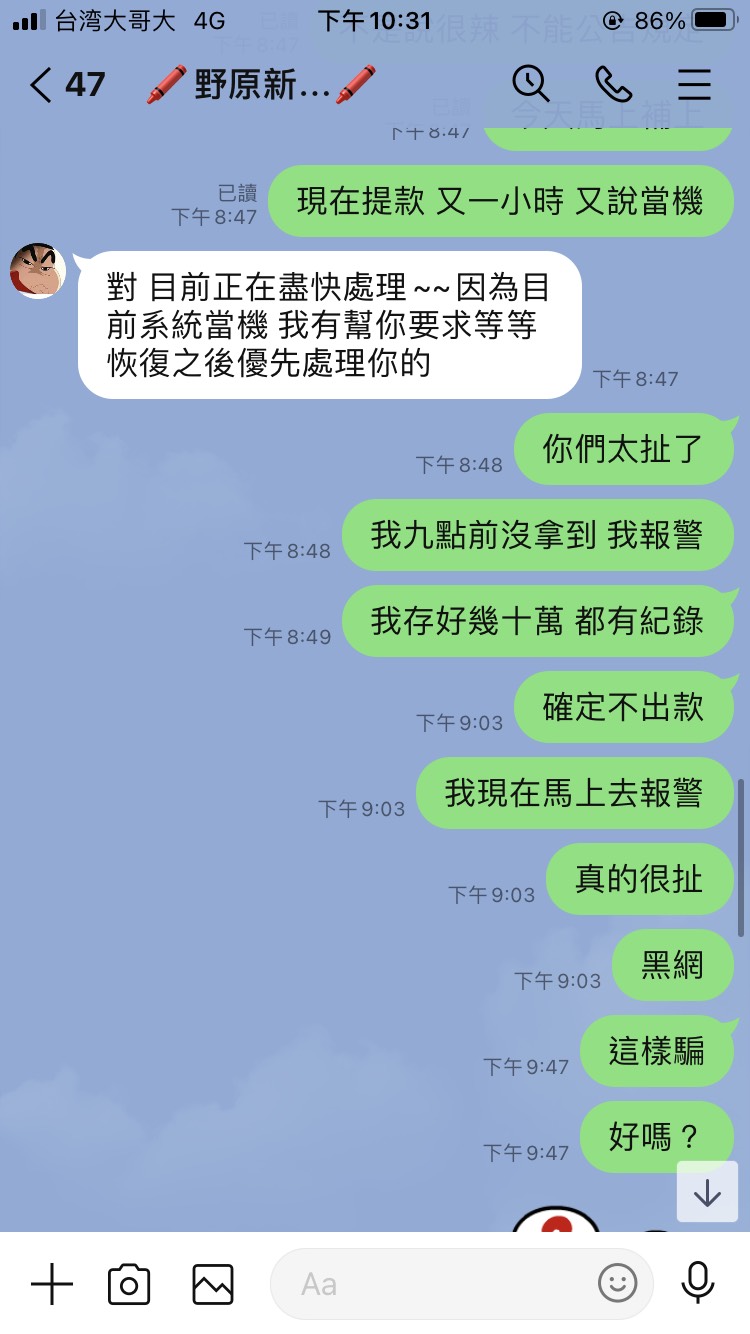Tap the sender's profile avatar
The image size is (750, 1334).
click(38, 270)
